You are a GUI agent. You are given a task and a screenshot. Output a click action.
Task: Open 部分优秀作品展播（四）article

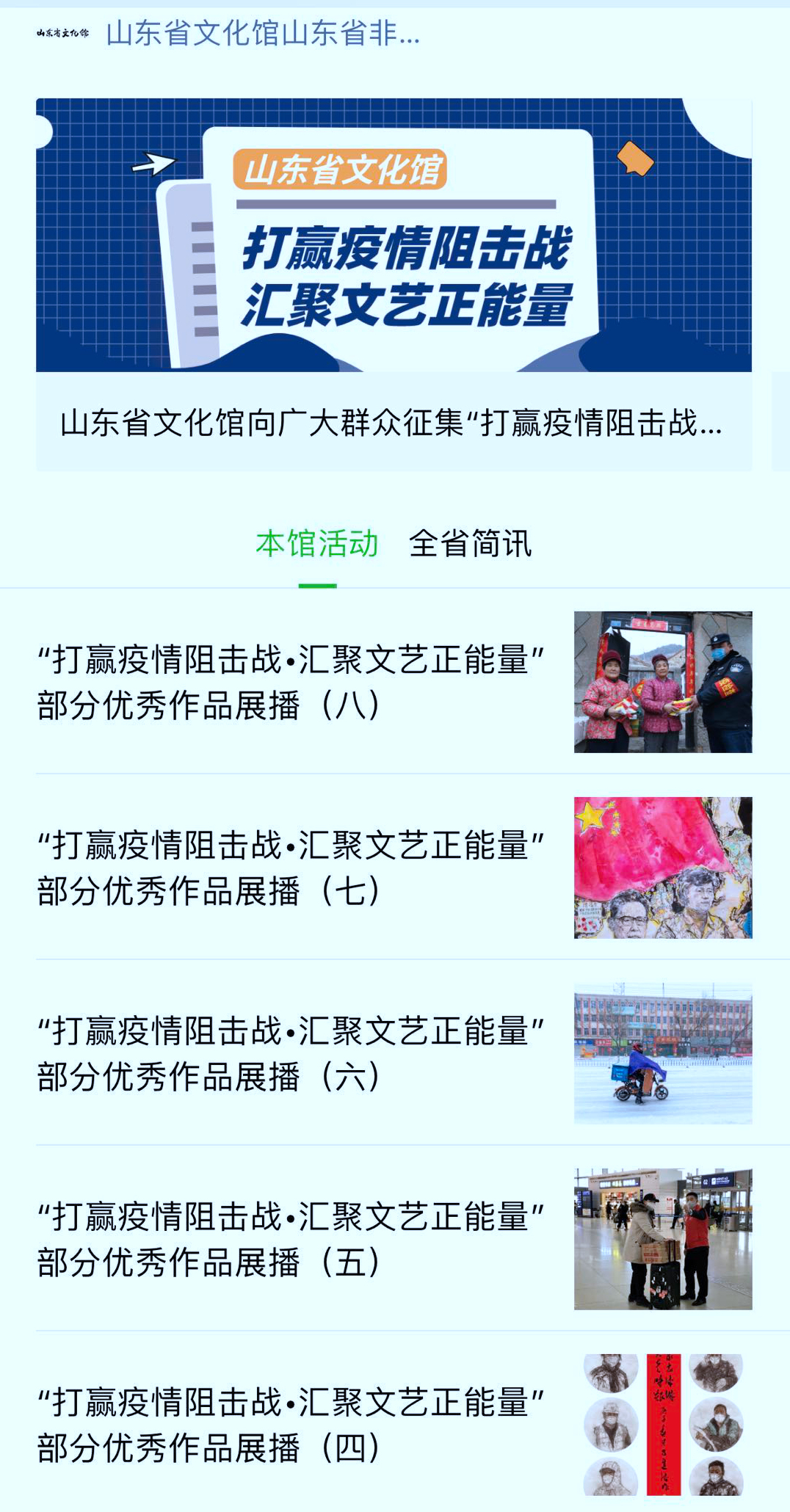pos(395,1422)
